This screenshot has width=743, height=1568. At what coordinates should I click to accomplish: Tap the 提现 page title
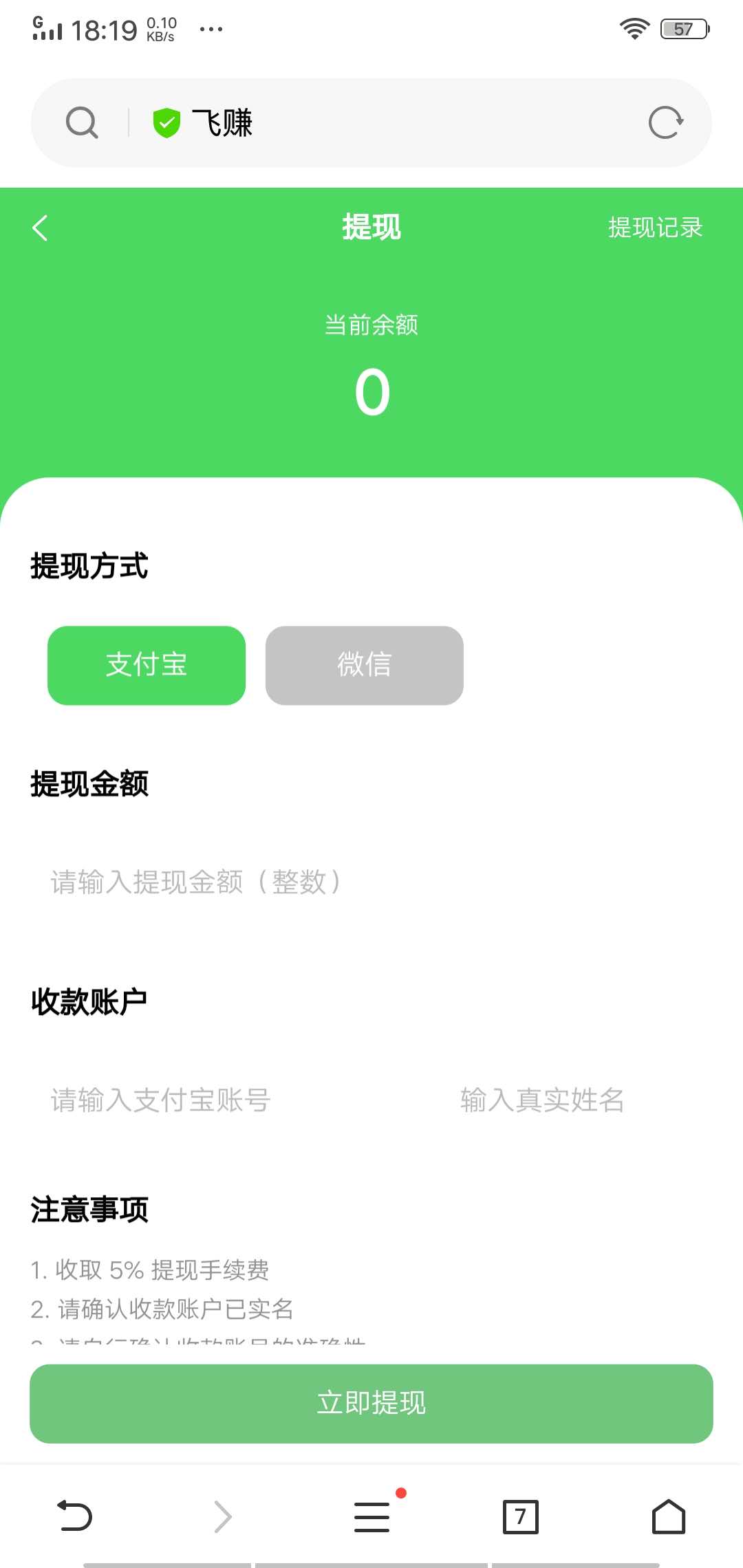(x=371, y=228)
